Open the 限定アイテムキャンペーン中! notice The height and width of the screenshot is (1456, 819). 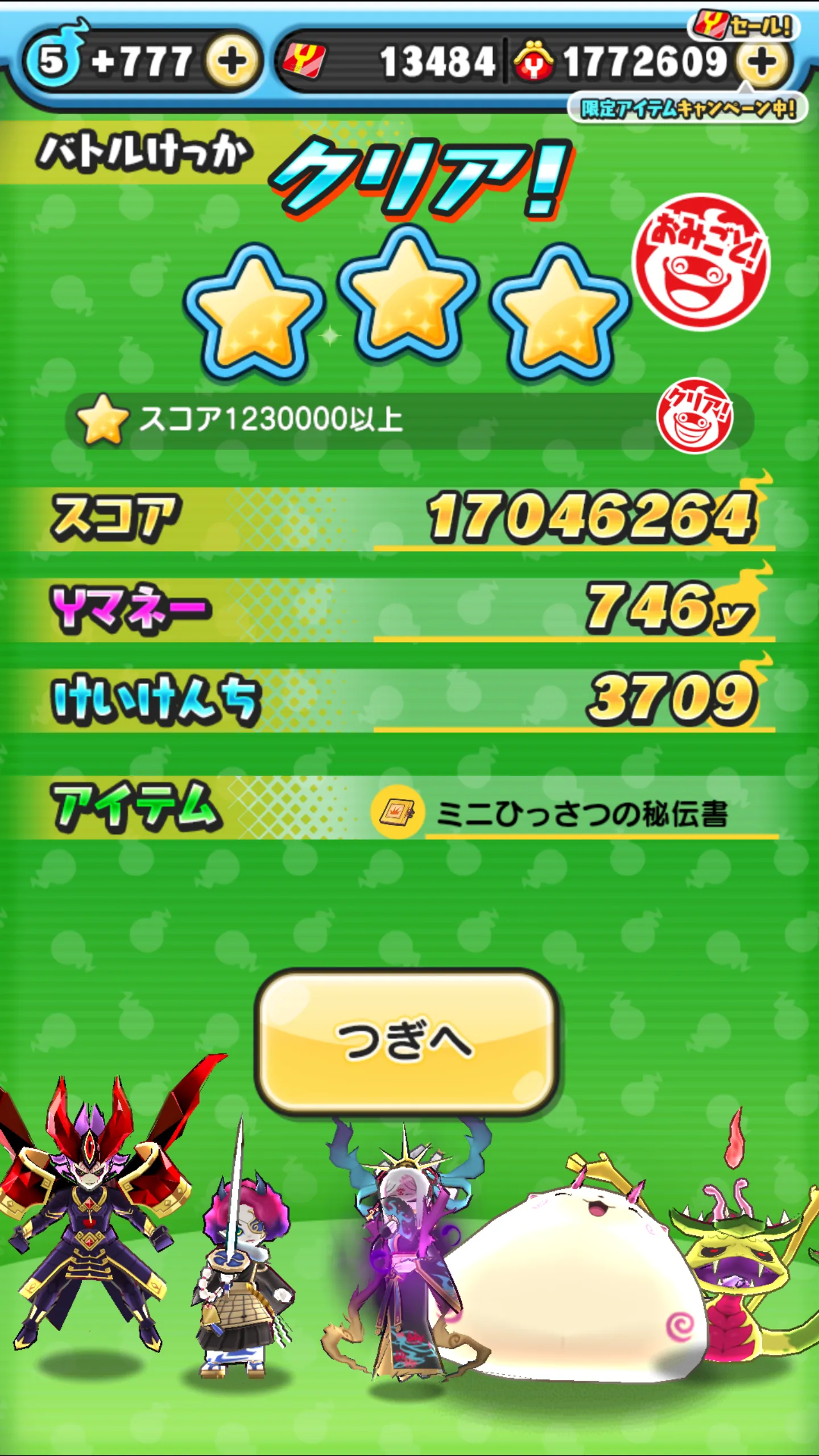[690, 105]
